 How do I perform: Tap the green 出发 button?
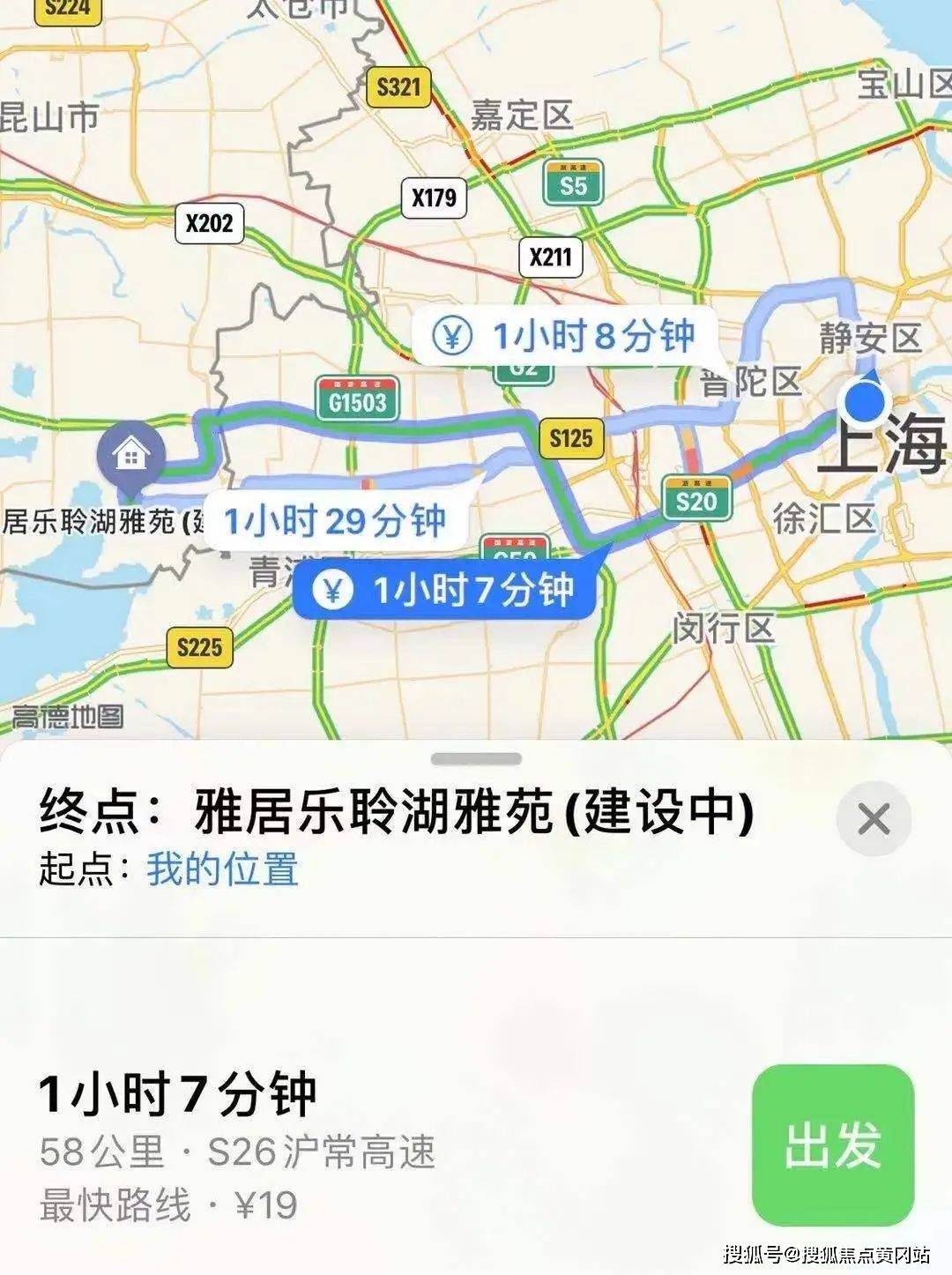tap(832, 1145)
